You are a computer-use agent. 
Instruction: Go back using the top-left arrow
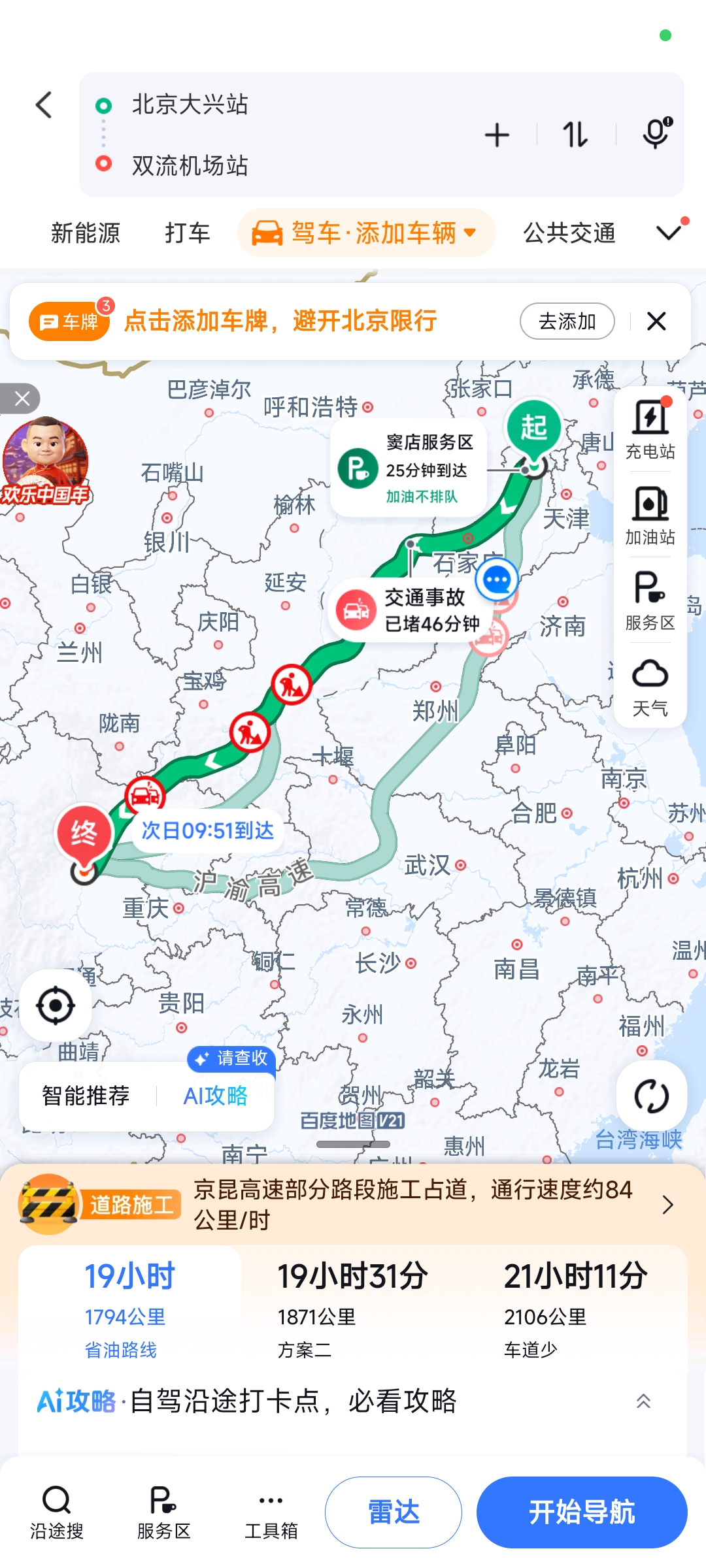point(44,105)
